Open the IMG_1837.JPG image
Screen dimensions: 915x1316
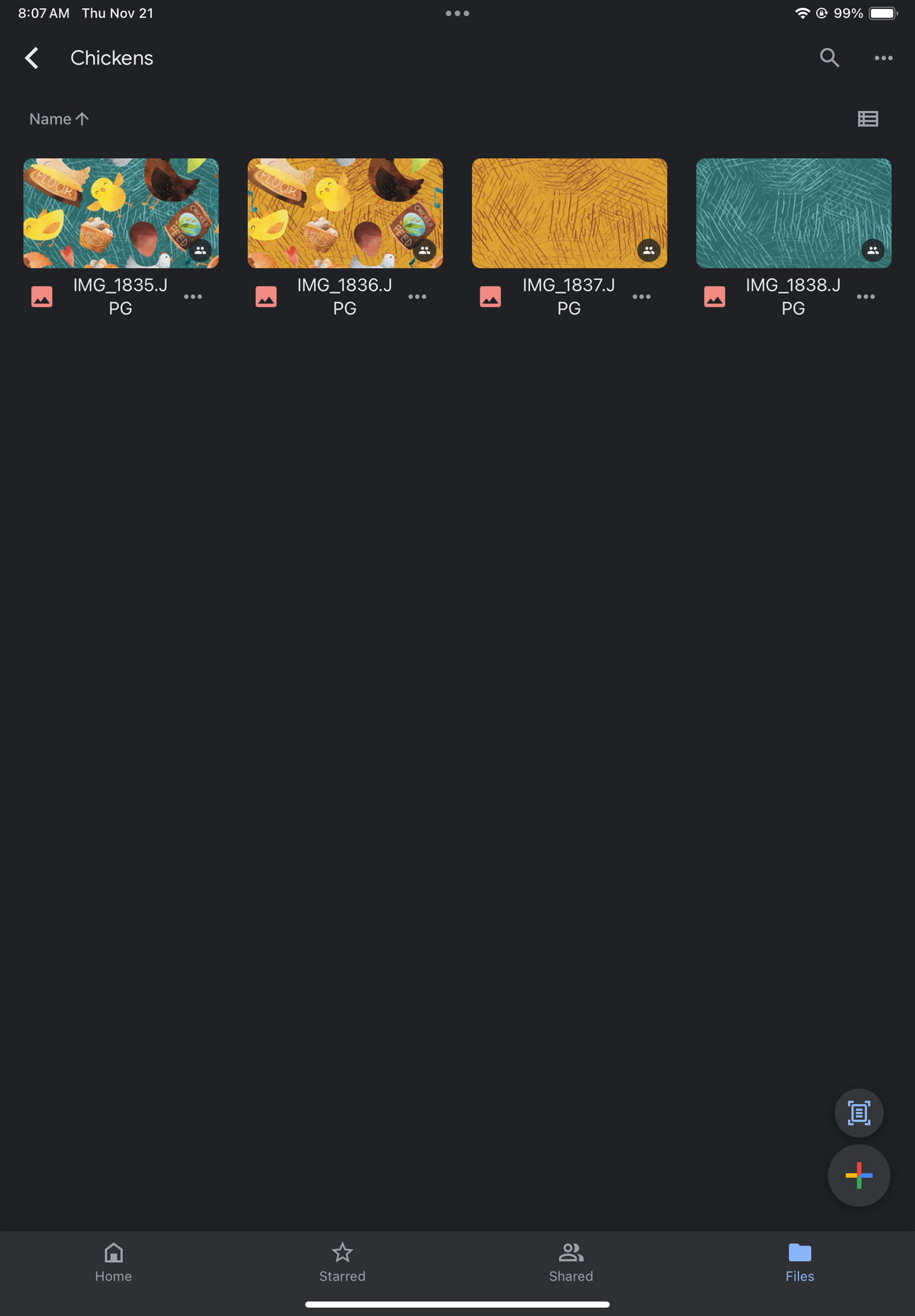coord(569,213)
